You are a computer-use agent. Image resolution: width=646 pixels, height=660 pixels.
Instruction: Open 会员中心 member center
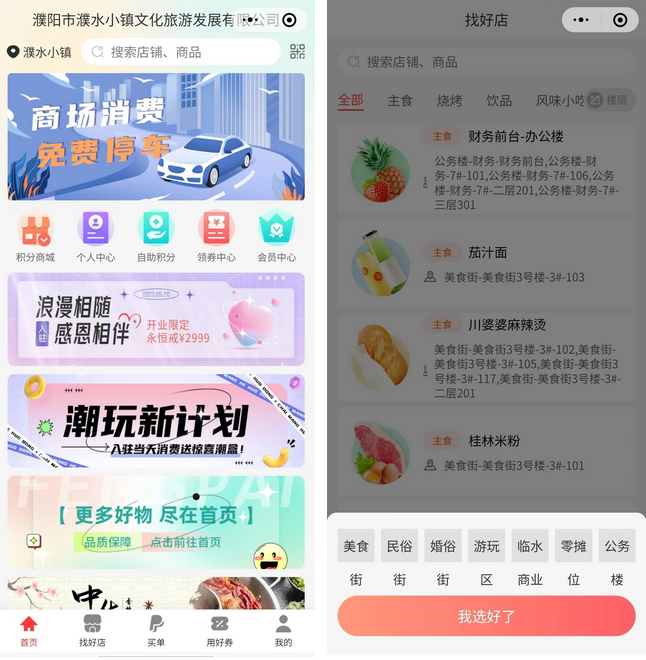point(277,238)
